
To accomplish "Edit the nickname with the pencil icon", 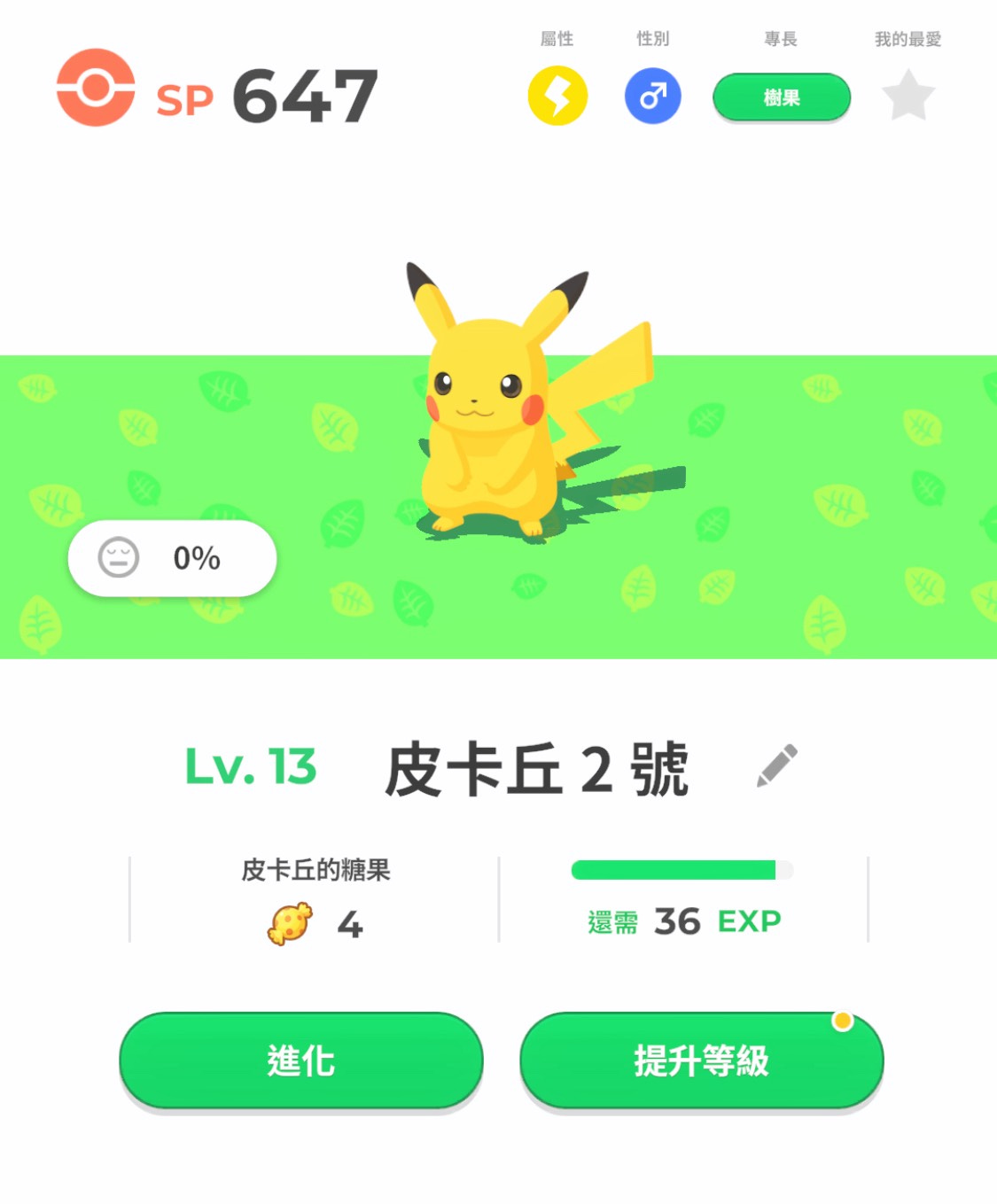I will (x=776, y=766).
